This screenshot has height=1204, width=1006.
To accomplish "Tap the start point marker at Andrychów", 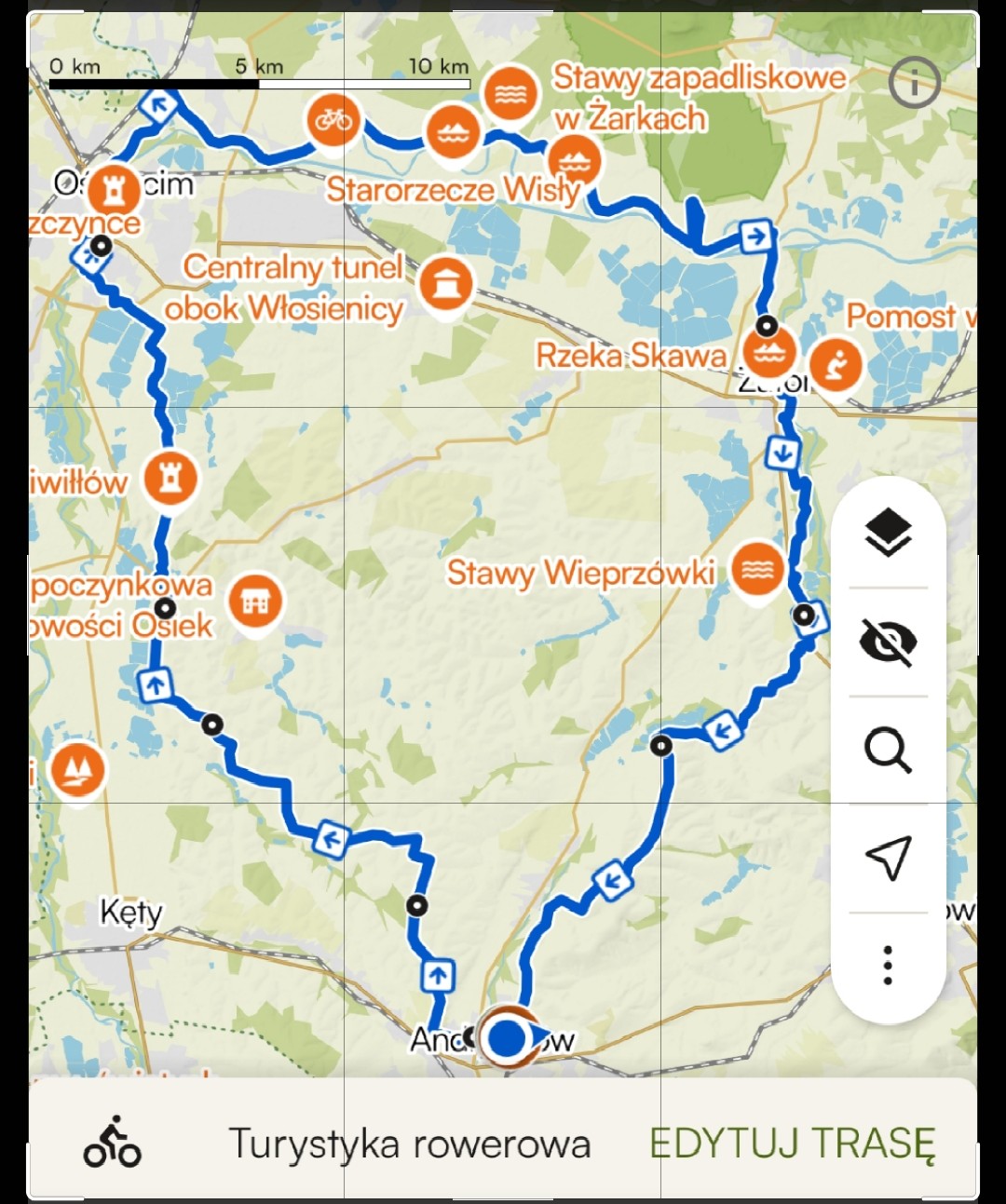I will coord(508,1037).
